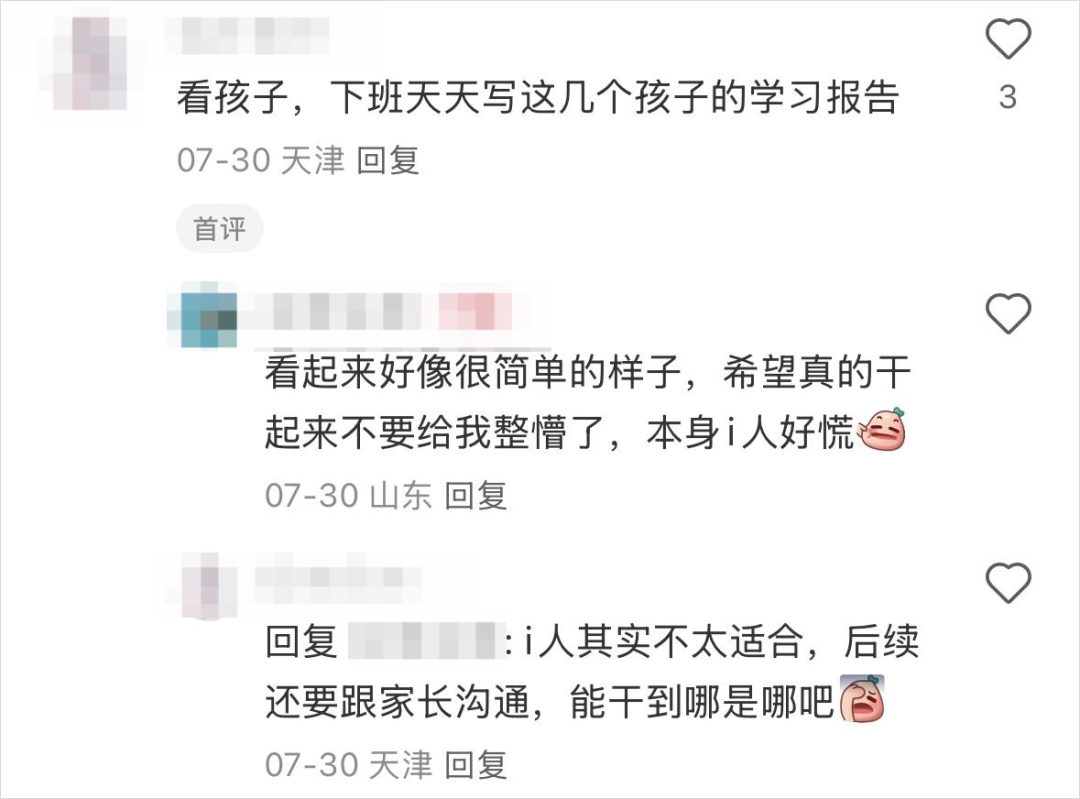Open the avatar beside the i人其实不太适合 reply
The height and width of the screenshot is (799, 1080).
click(208, 583)
